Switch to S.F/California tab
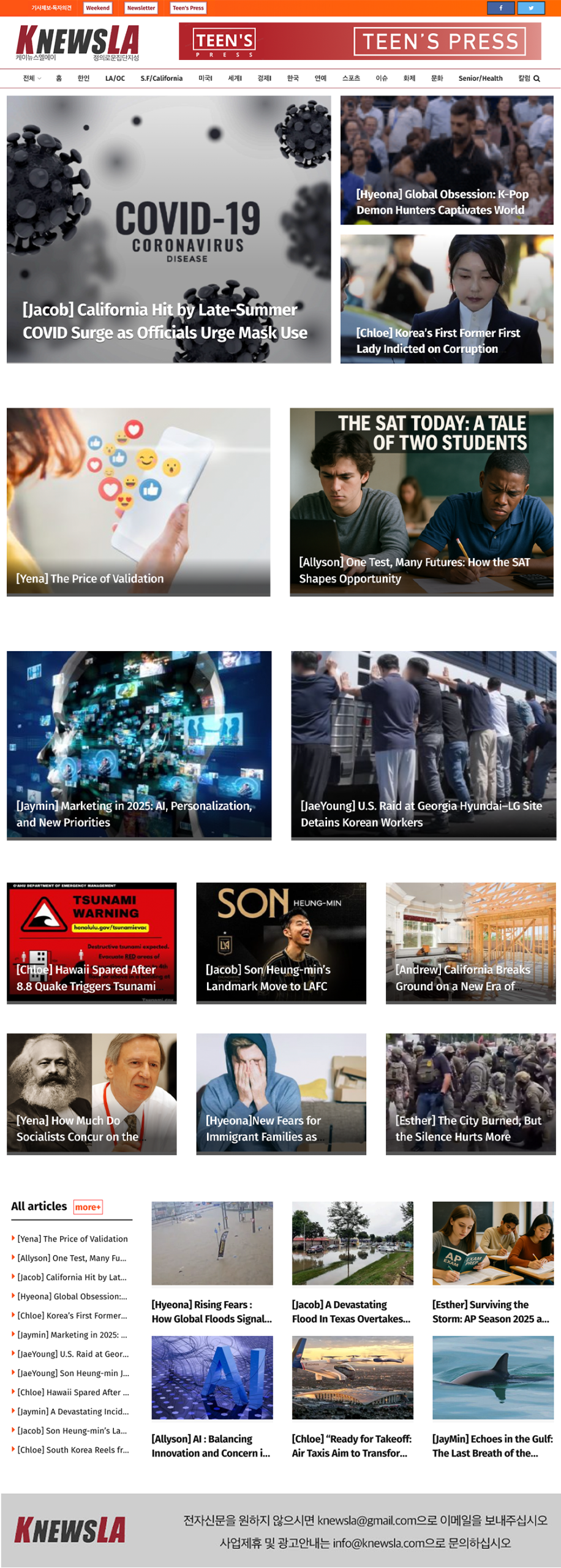 coord(161,78)
